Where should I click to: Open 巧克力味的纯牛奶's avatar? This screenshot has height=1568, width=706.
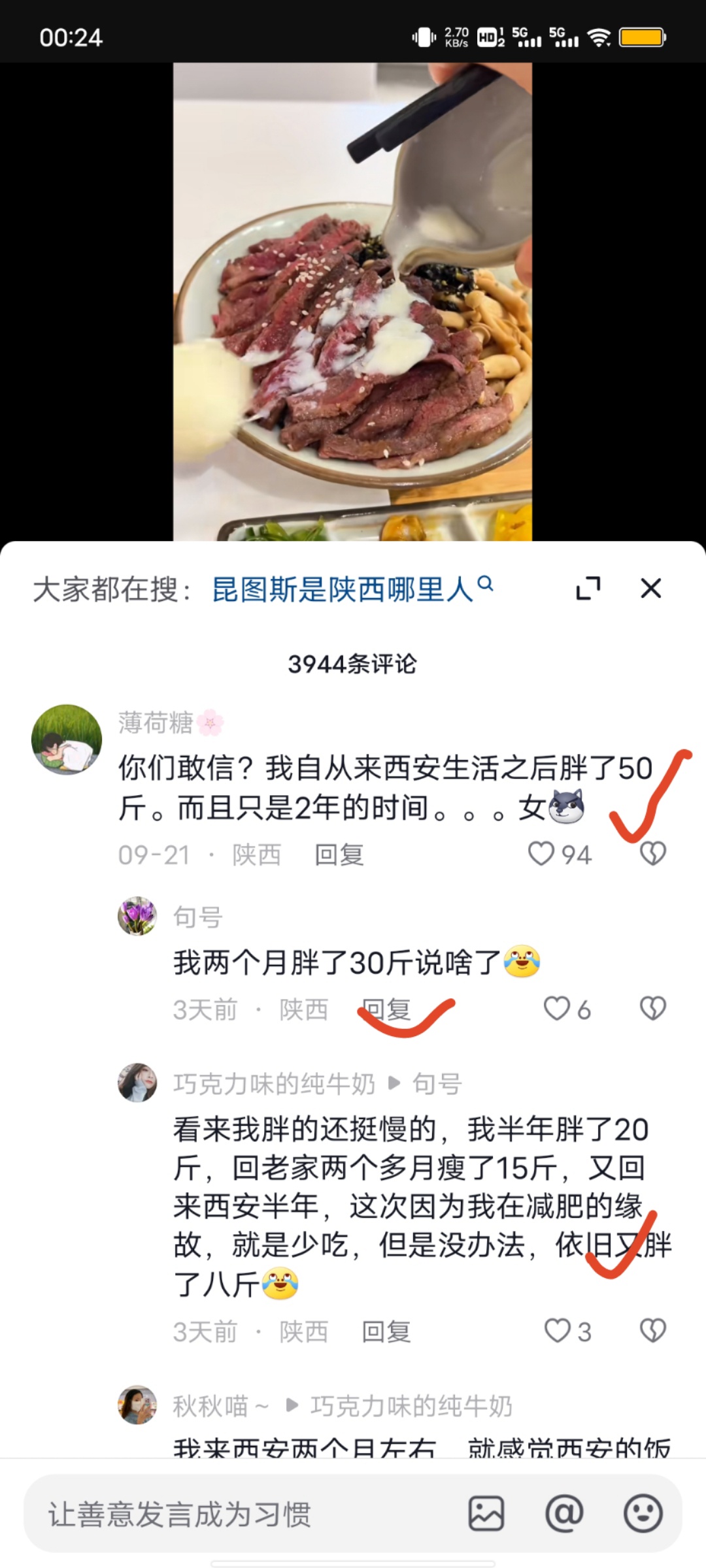[137, 1083]
